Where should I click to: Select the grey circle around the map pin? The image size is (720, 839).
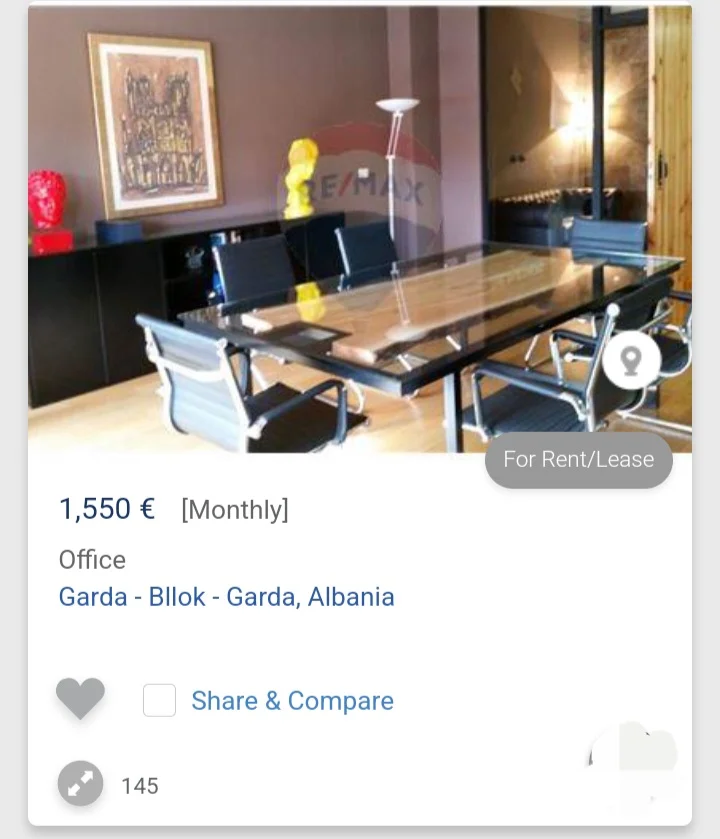(630, 362)
